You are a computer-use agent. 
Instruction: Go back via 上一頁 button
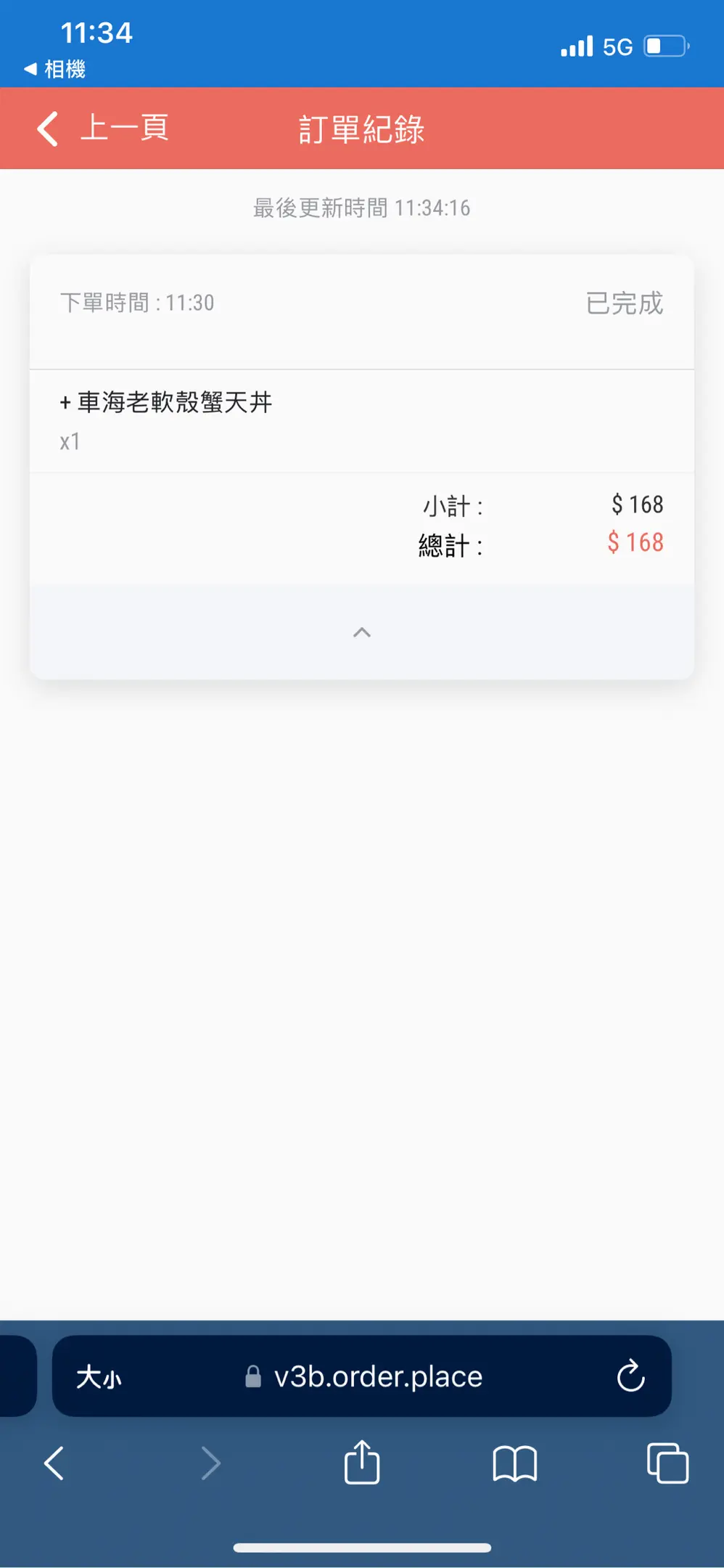102,128
